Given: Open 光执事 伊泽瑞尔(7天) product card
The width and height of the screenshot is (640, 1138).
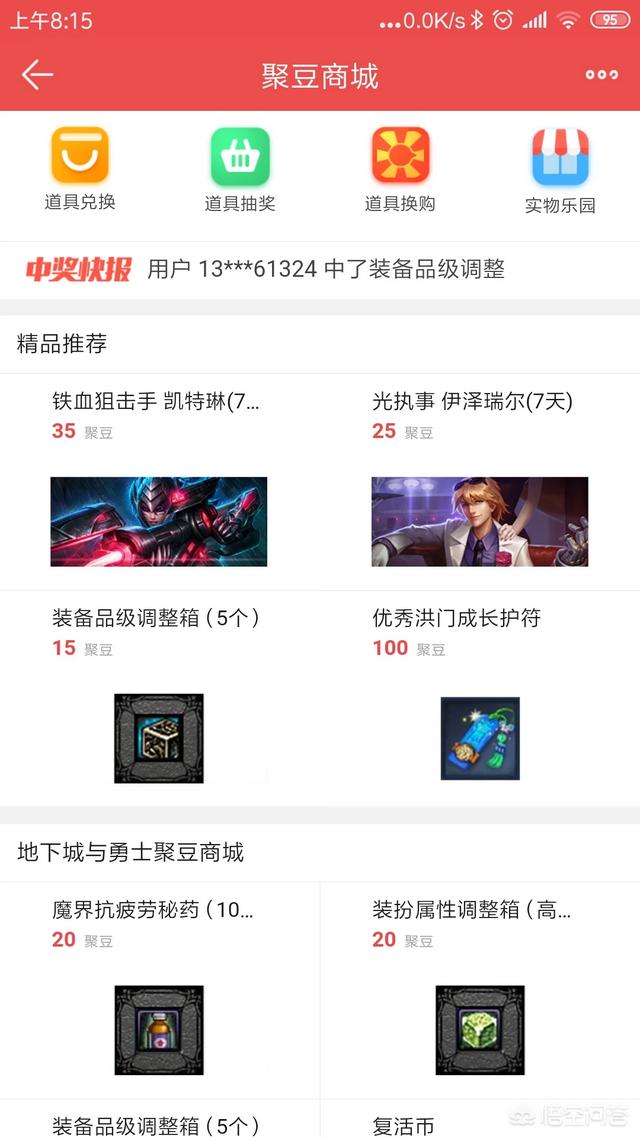Looking at the screenshot, I should click(x=480, y=482).
